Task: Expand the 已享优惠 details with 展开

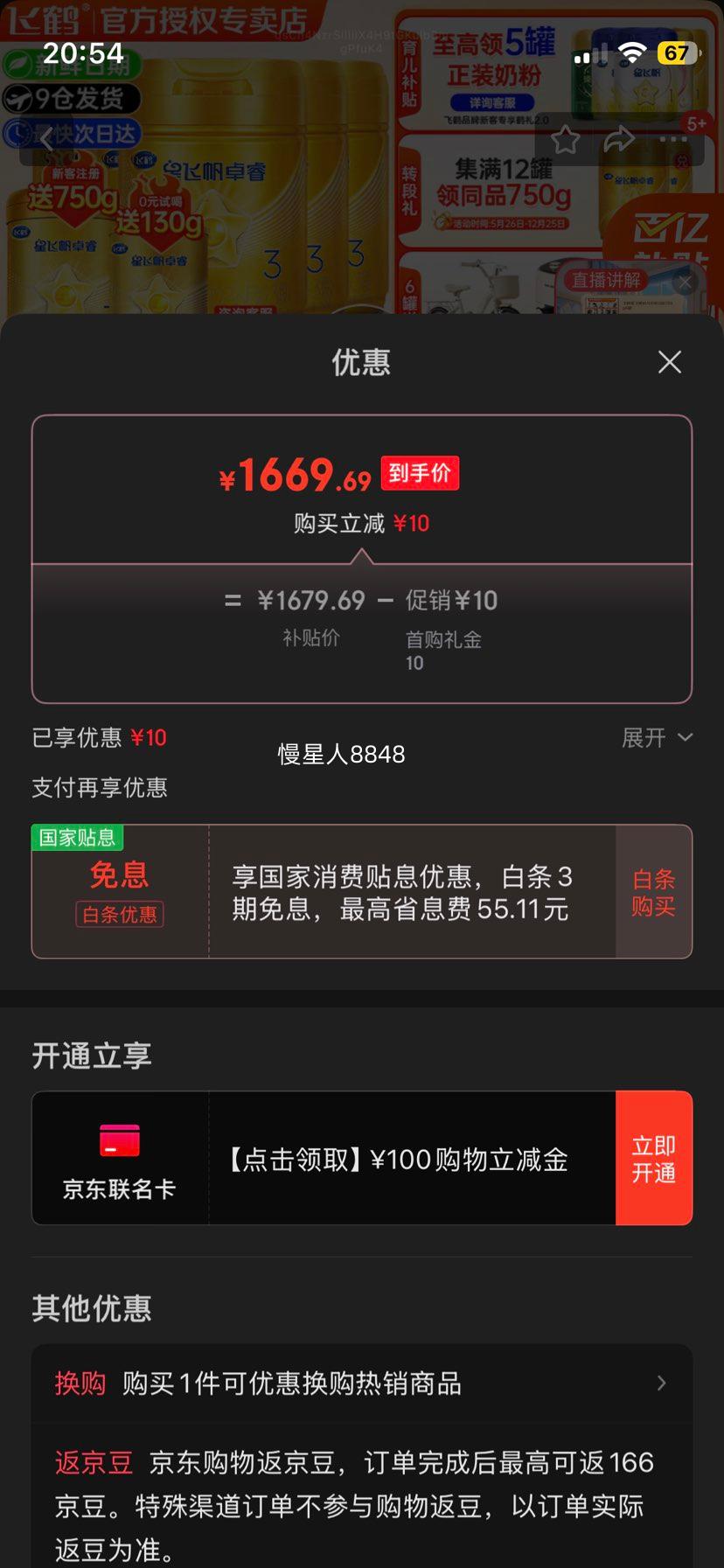Action: (656, 738)
